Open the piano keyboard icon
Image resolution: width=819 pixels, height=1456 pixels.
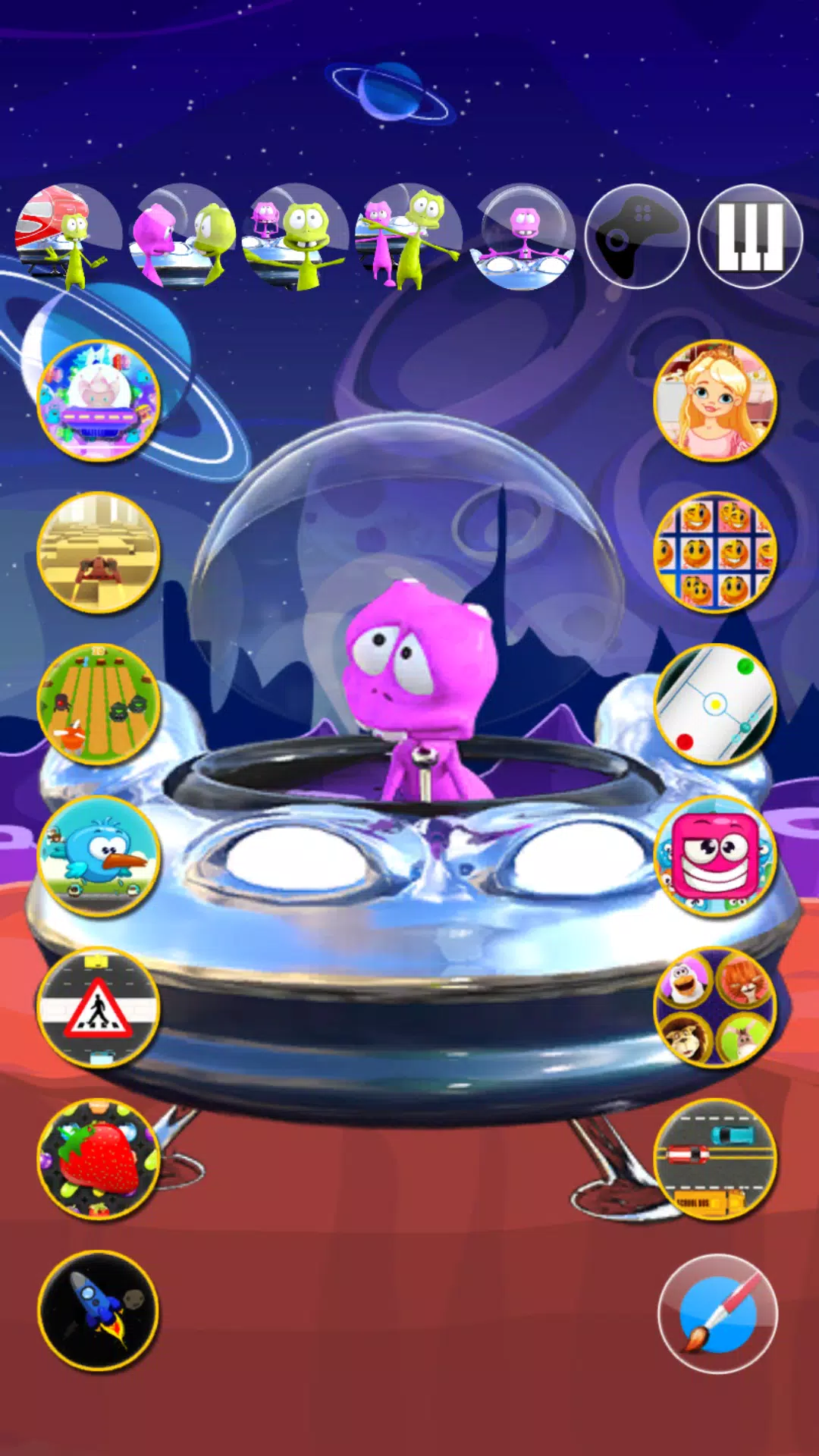click(x=750, y=237)
